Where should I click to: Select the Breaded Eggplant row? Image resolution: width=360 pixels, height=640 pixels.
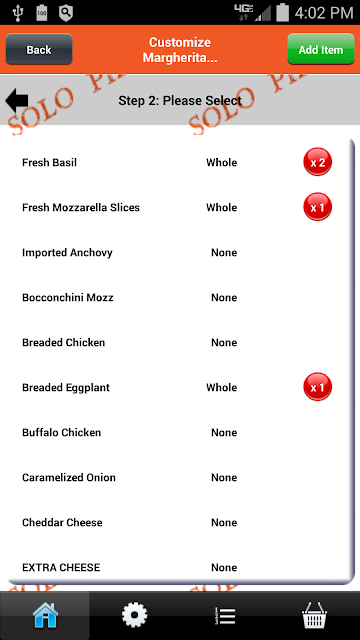[x=178, y=387]
